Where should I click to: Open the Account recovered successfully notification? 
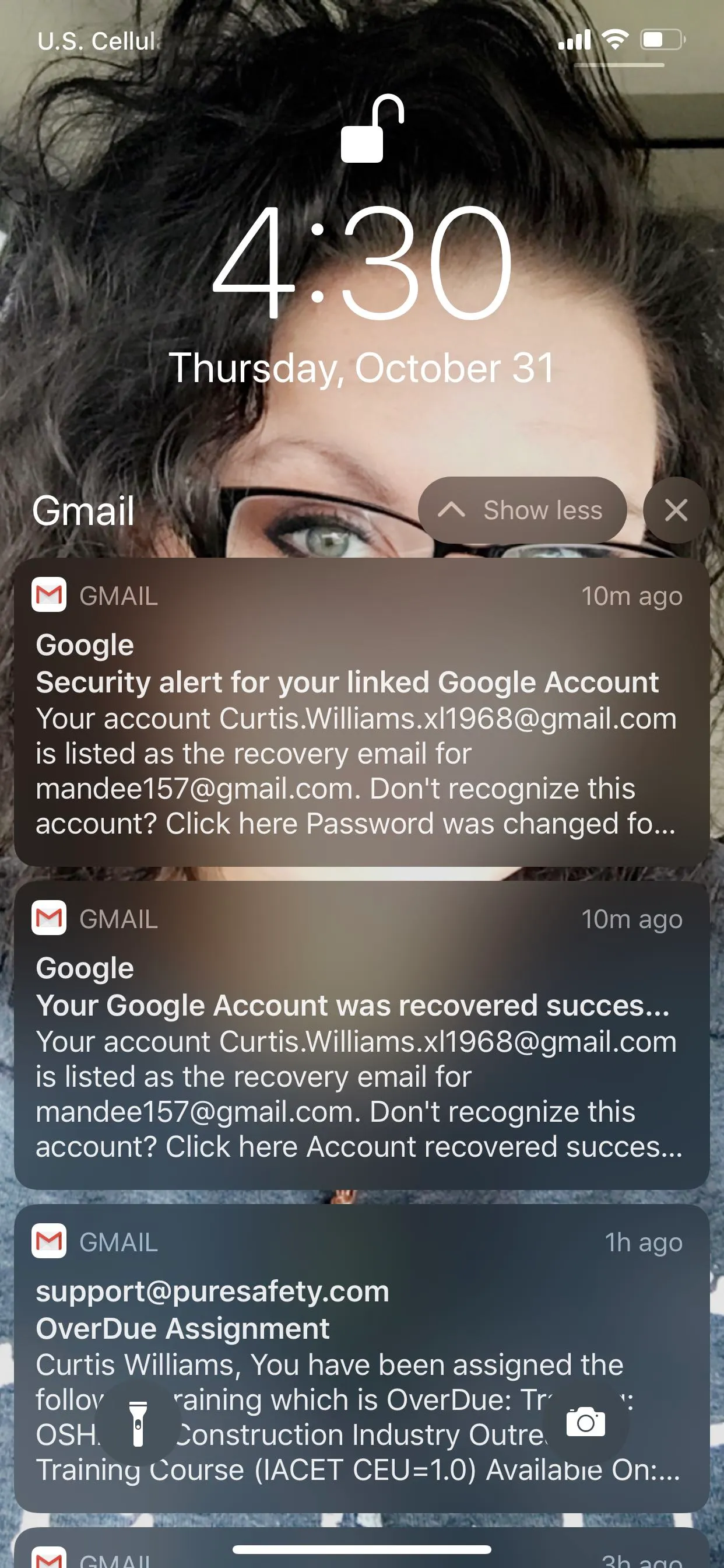pos(361,1035)
